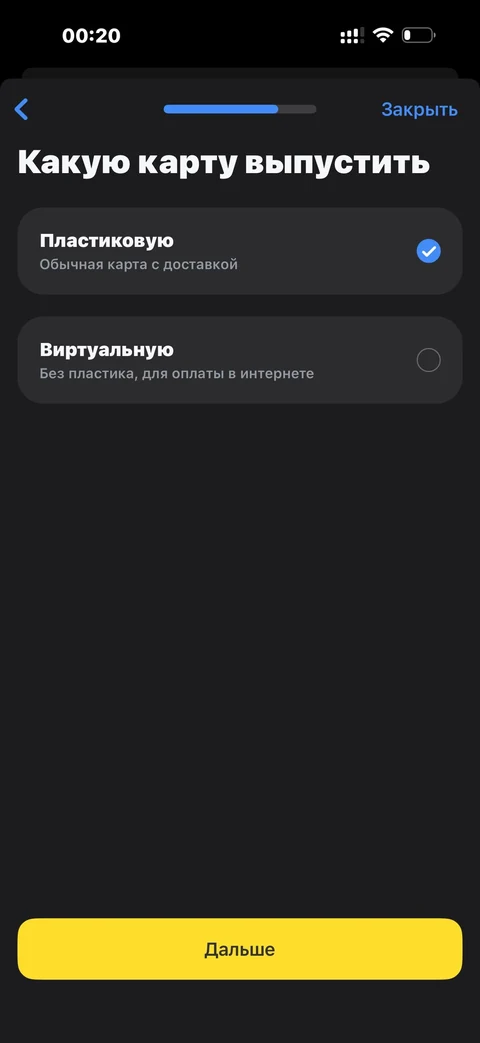The width and height of the screenshot is (480, 1043).
Task: Choose the Виртуальную card option
Action: [x=239, y=360]
